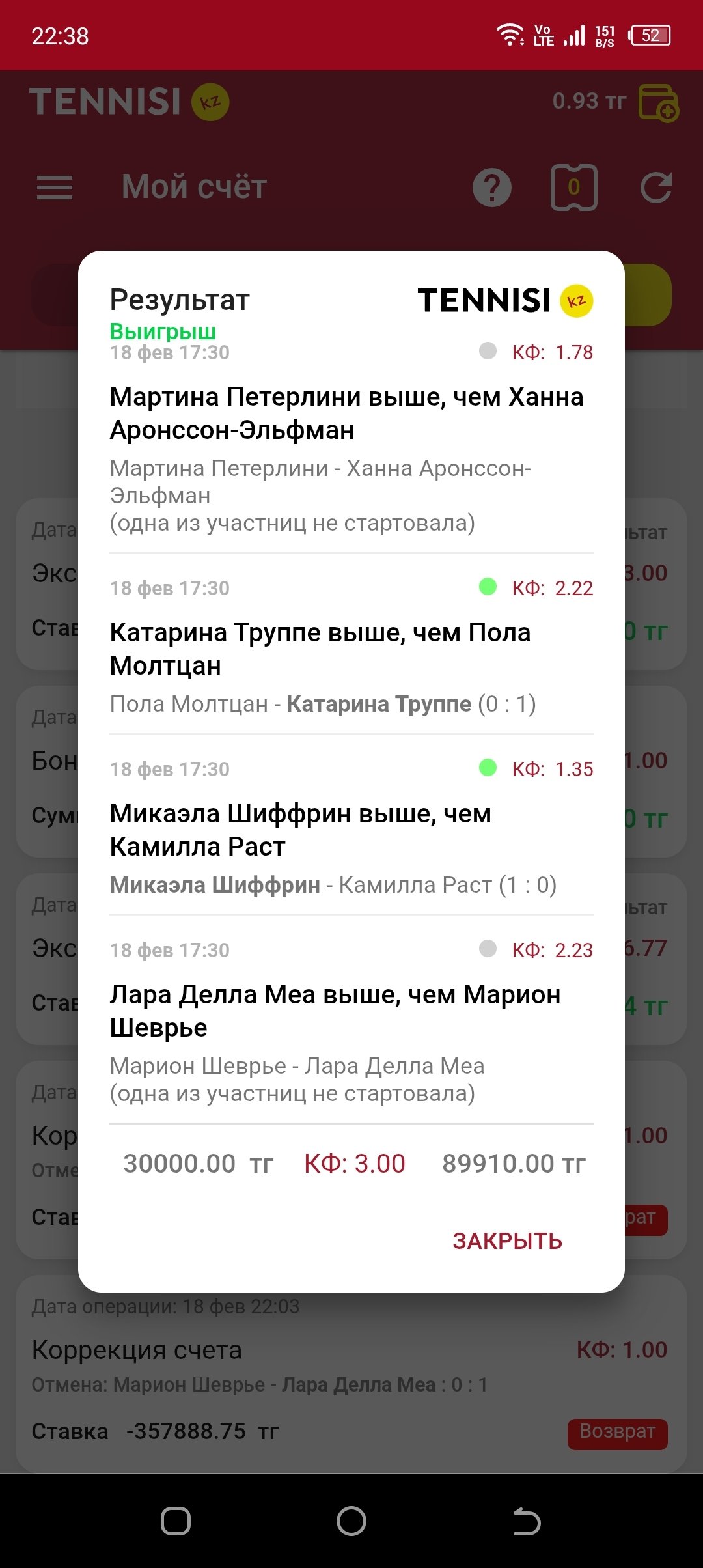Go to the system home screen
This screenshot has height=1568, width=703.
[351, 1521]
